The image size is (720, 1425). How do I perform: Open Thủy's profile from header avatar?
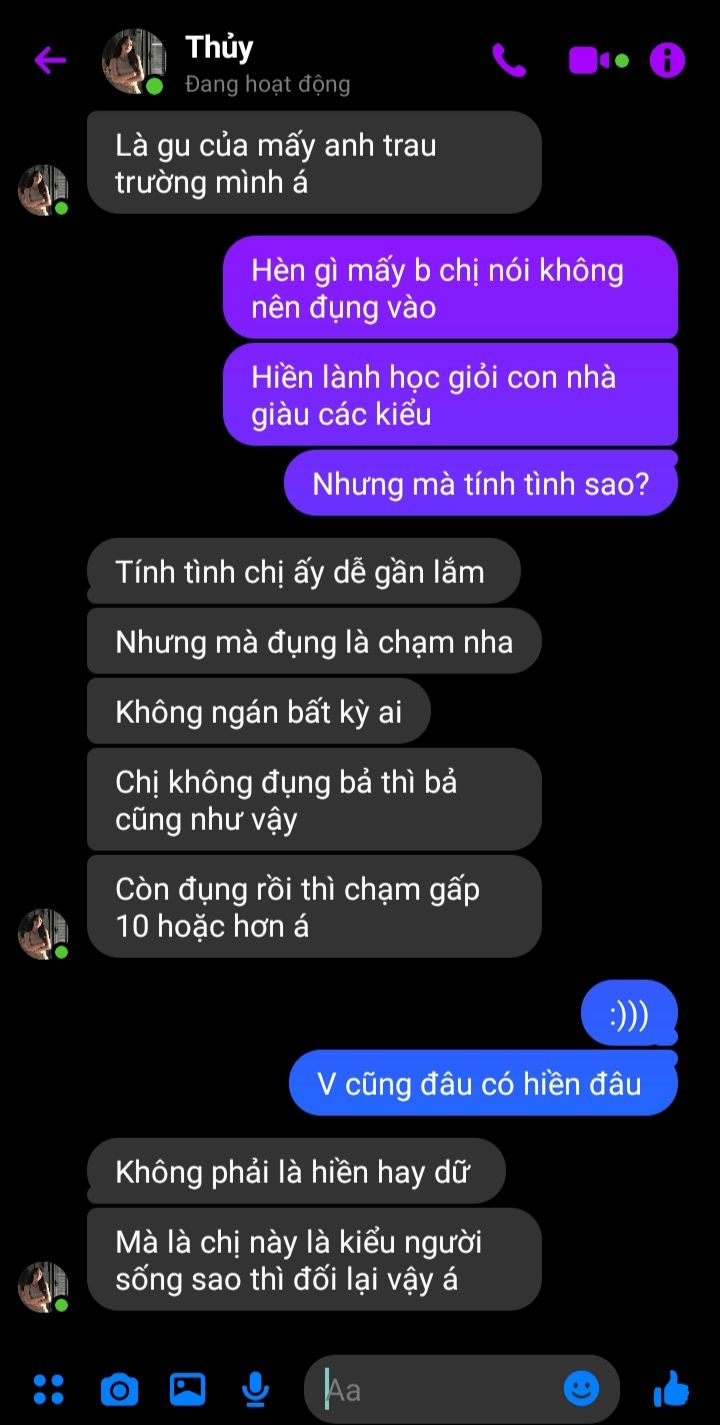(134, 61)
